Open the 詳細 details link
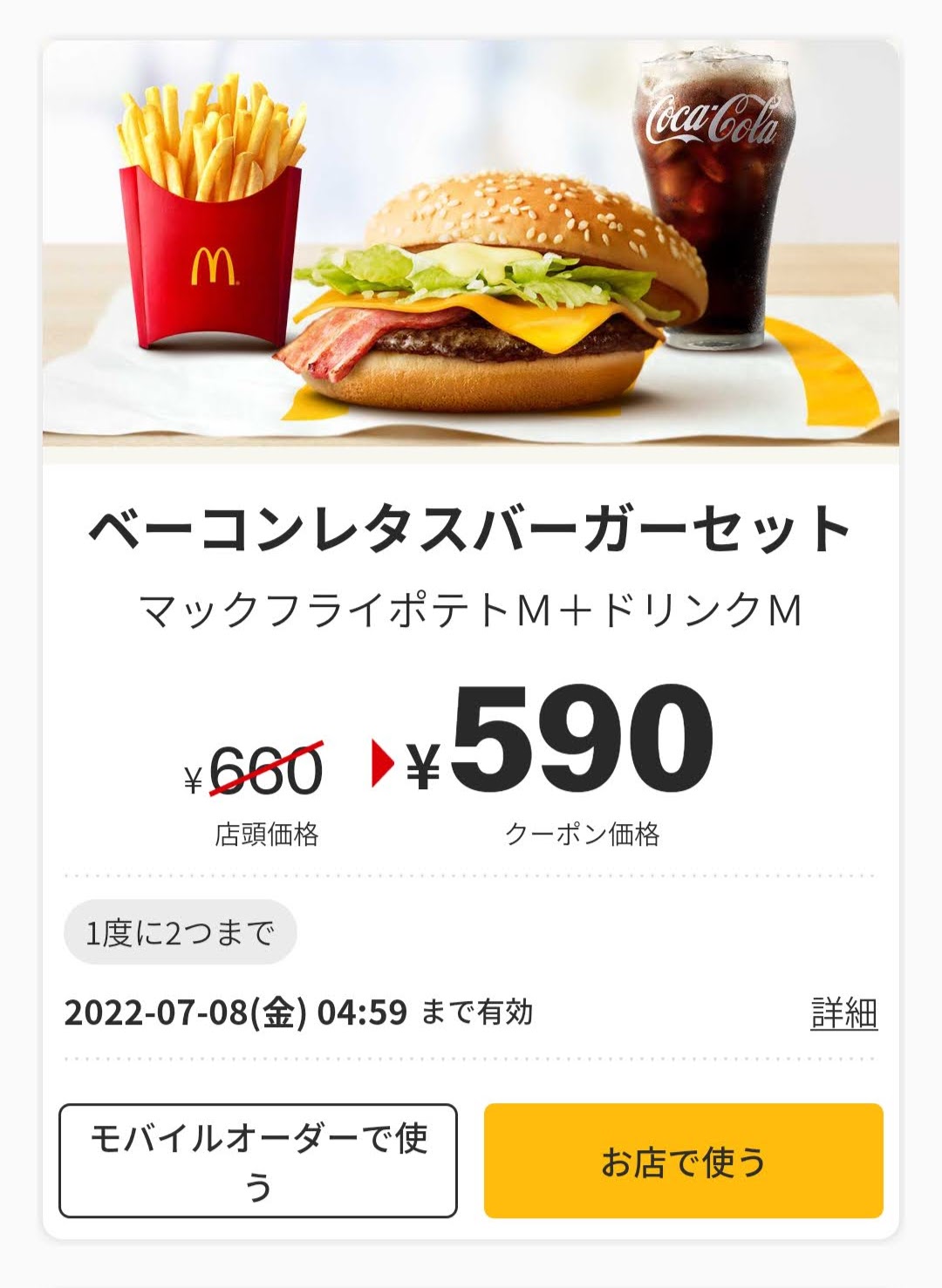The width and height of the screenshot is (942, 1288). pos(843,1013)
